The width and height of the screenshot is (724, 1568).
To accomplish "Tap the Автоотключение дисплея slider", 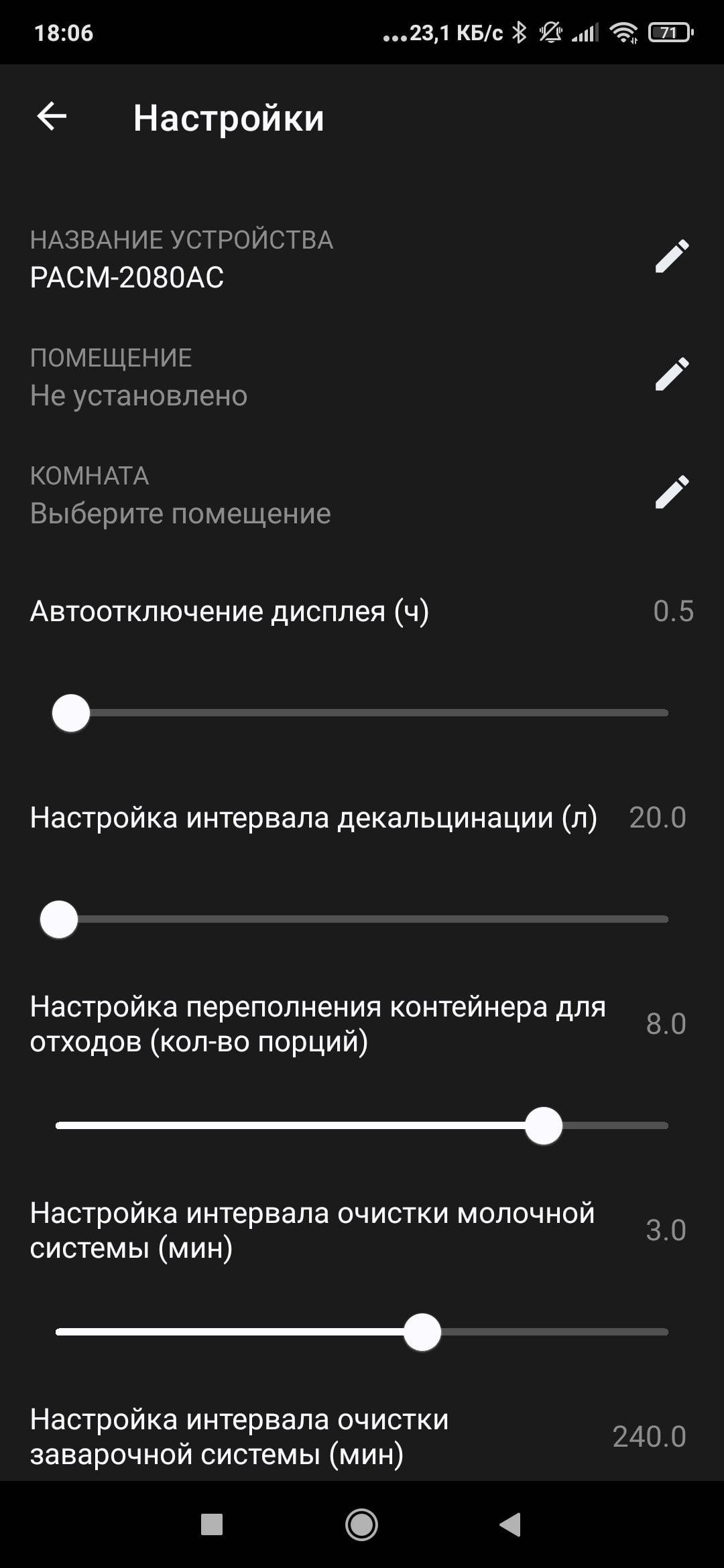I will point(362,713).
